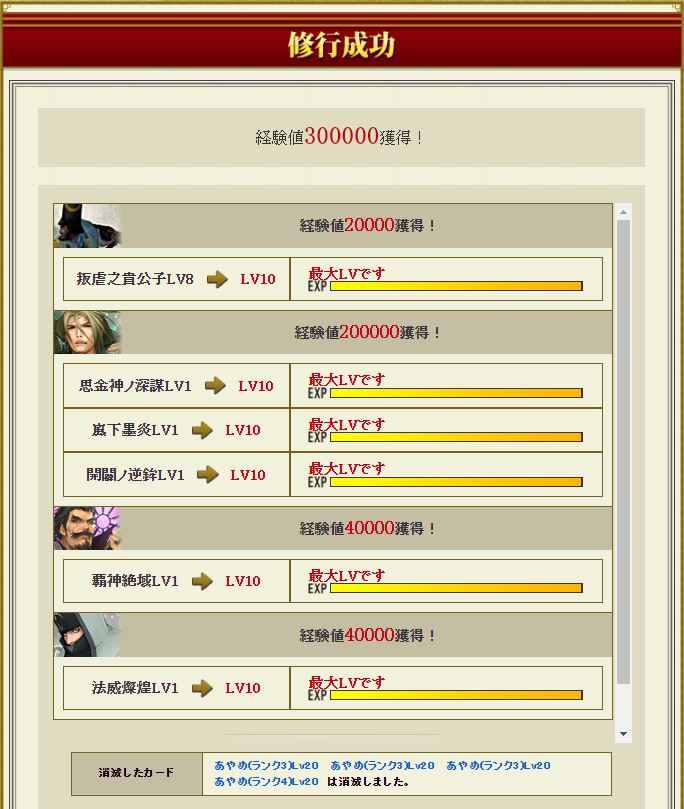This screenshot has width=684, height=809.
Task: Tap the scrollbar's down arrow
Action: point(623,734)
